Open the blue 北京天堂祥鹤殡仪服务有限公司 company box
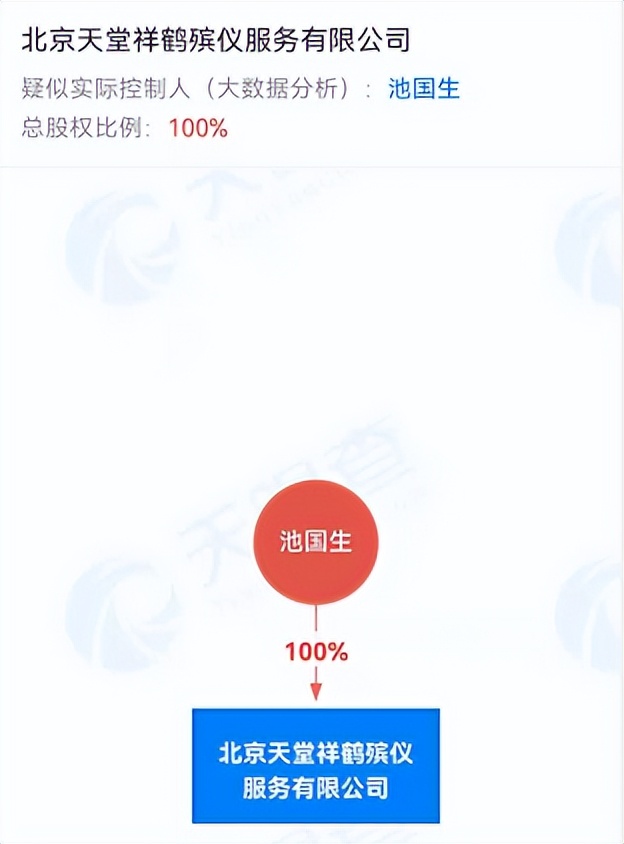 click(315, 766)
